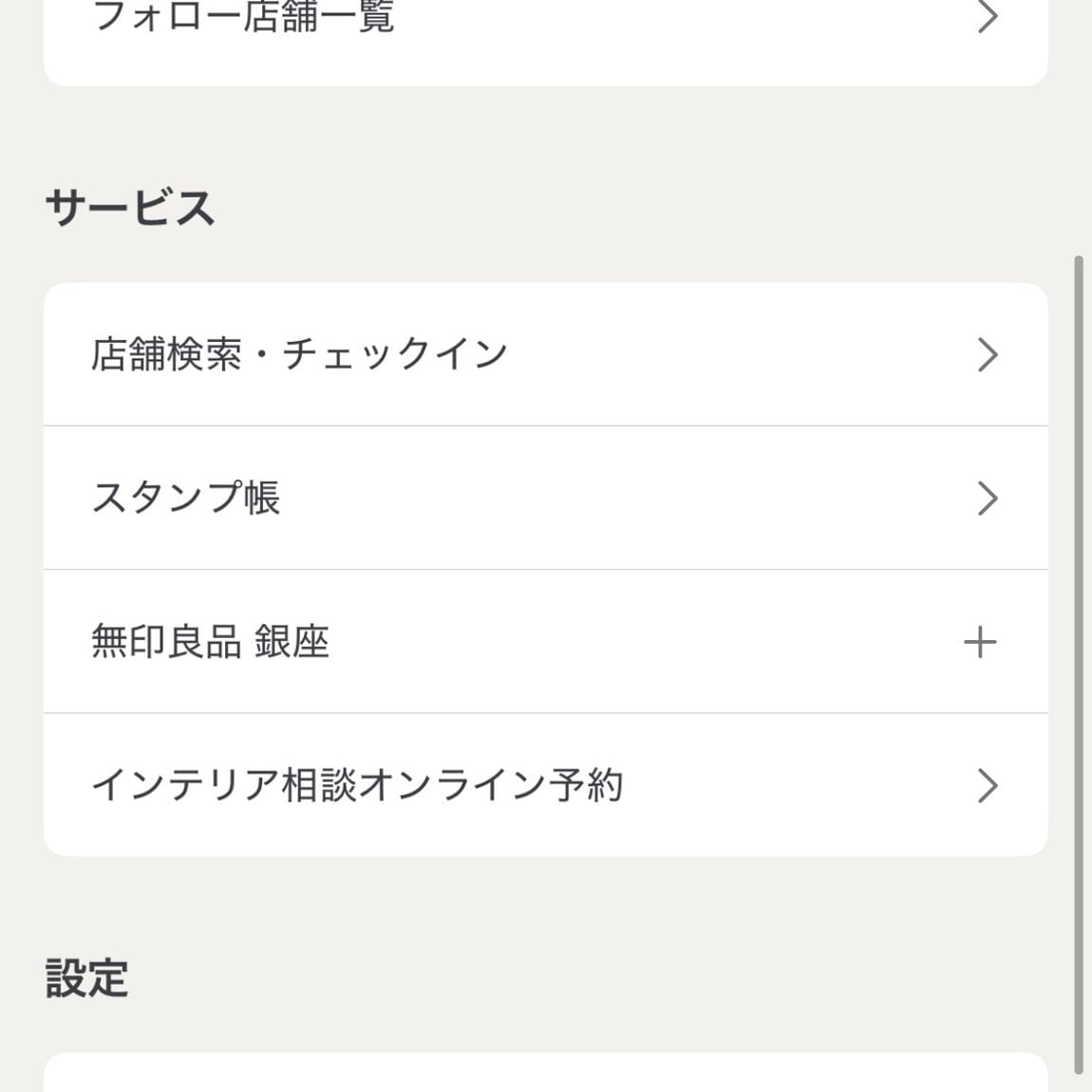This screenshot has height=1092, width=1092.
Task: Expand the 無印良品 銀座 section
Action: pyautogui.click(x=979, y=643)
